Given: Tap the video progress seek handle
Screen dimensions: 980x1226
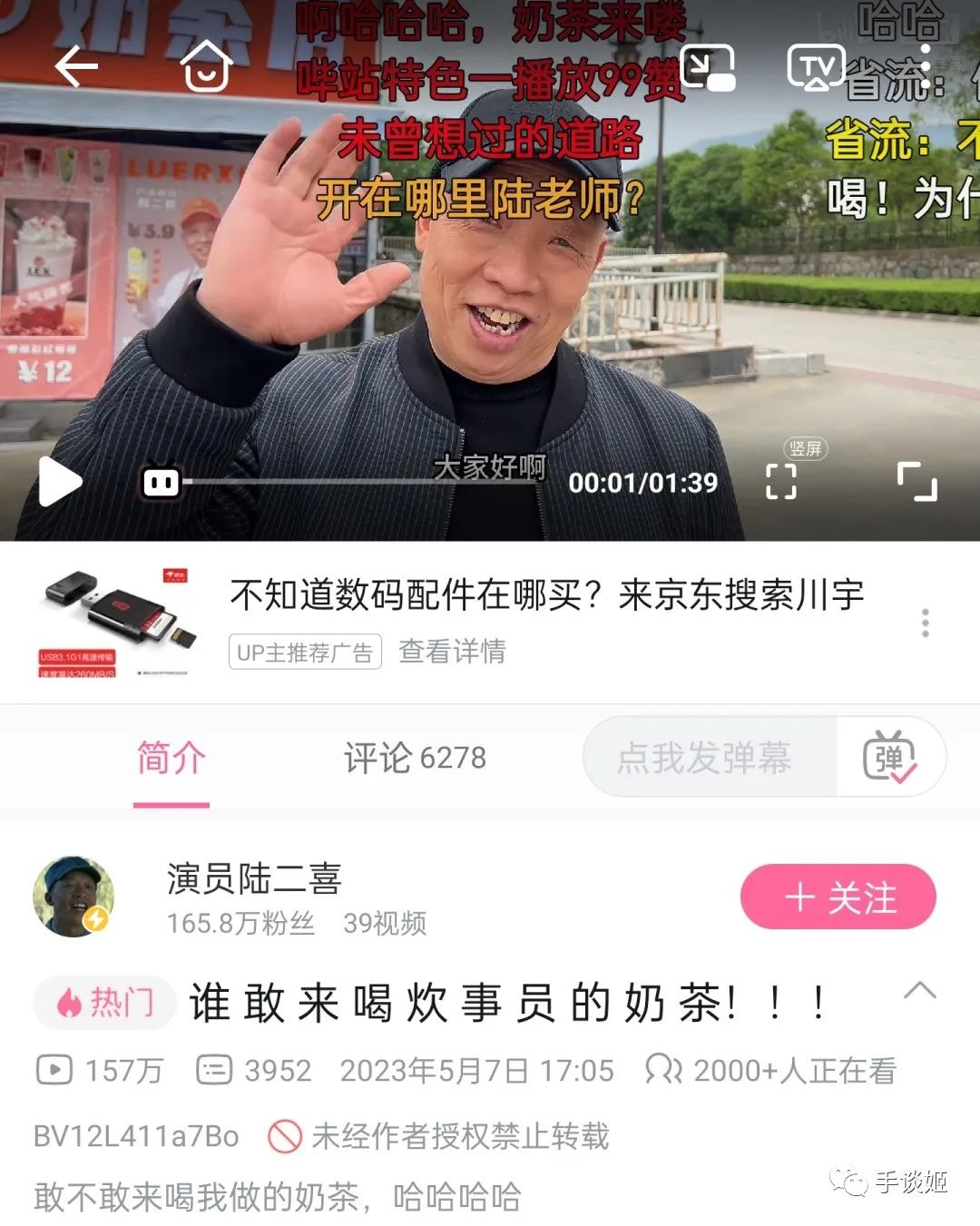Looking at the screenshot, I should pos(162,482).
